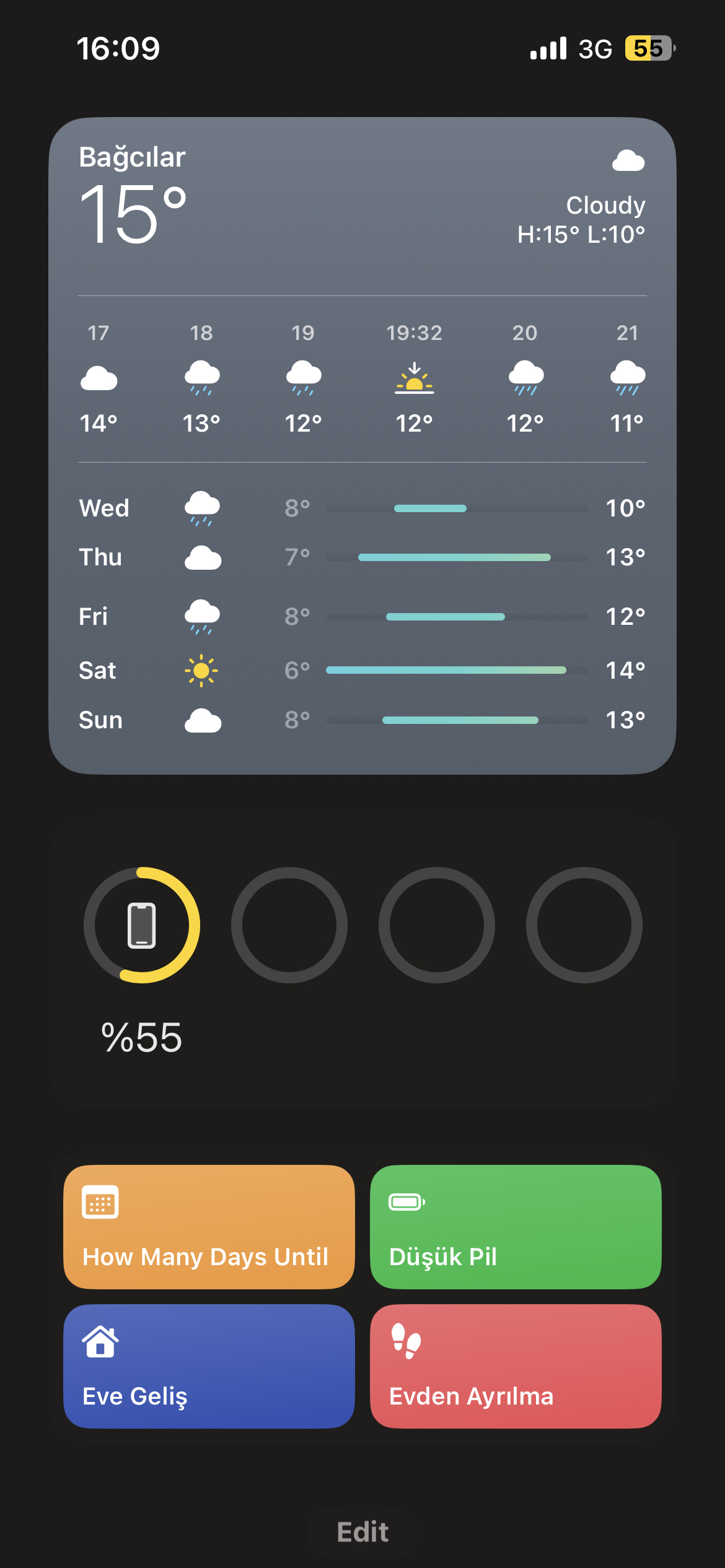Screen dimensions: 725x1568
Task: Run the Evden Ayrılma shortcut
Action: 516,1366
